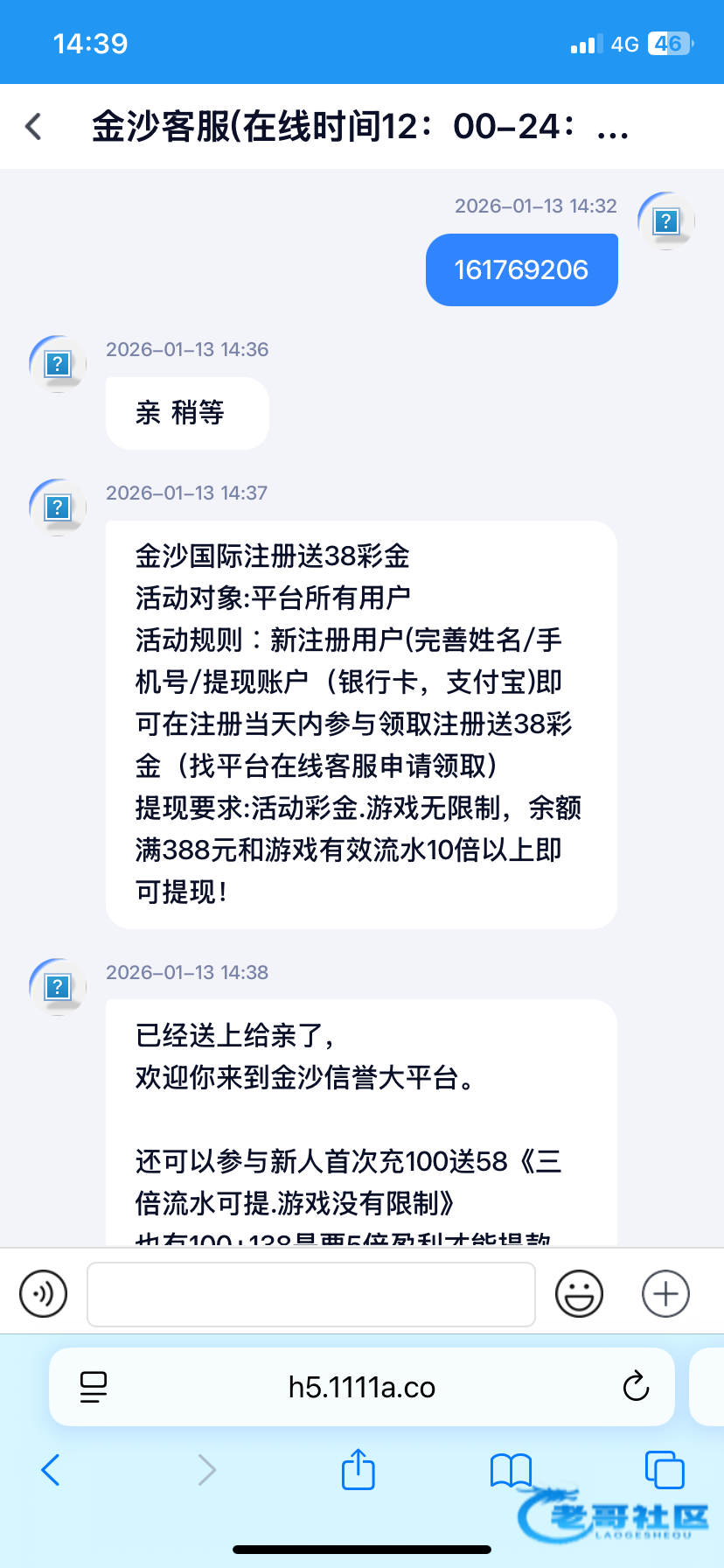The image size is (724, 1568).
Task: Share this page from Safari toolbar
Action: (358, 1469)
